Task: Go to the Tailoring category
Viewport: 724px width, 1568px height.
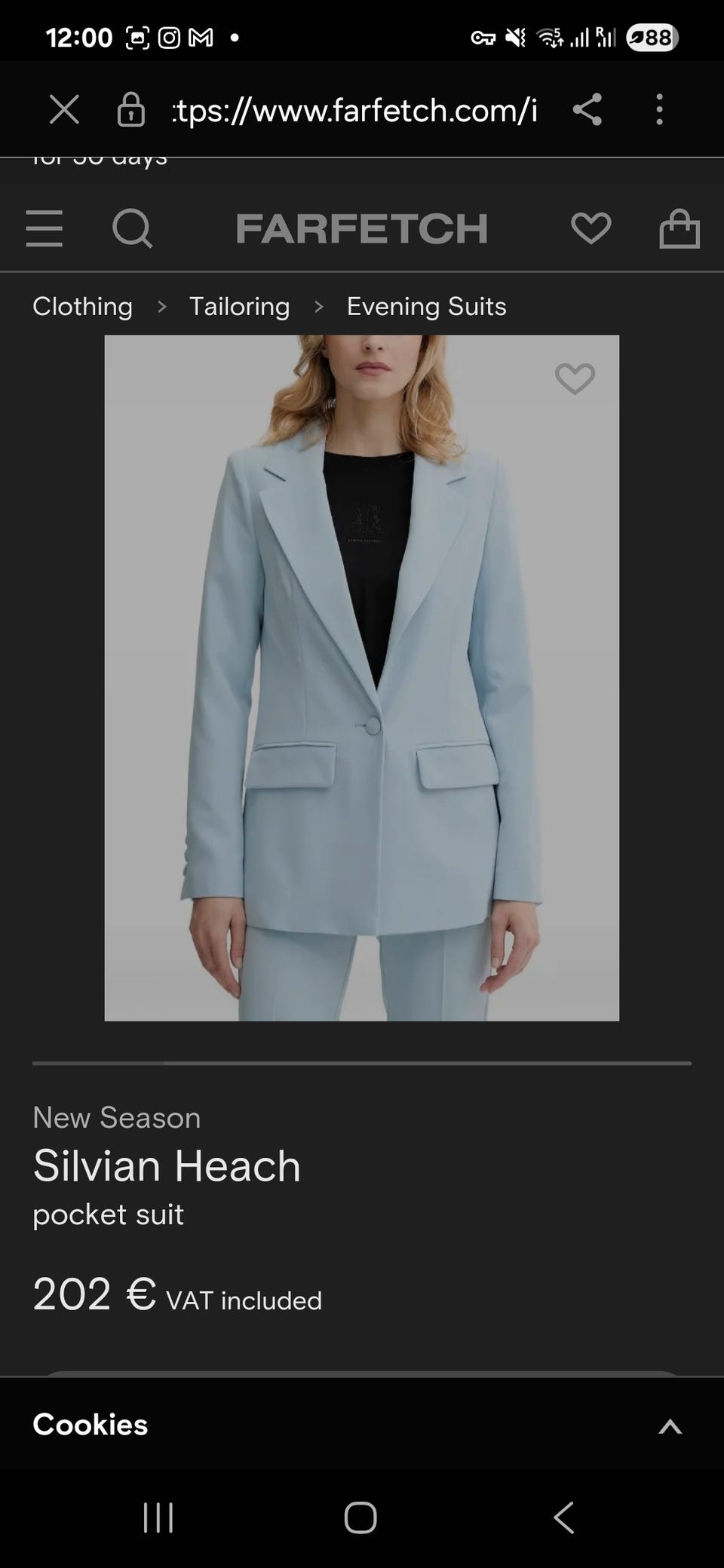Action: [239, 307]
